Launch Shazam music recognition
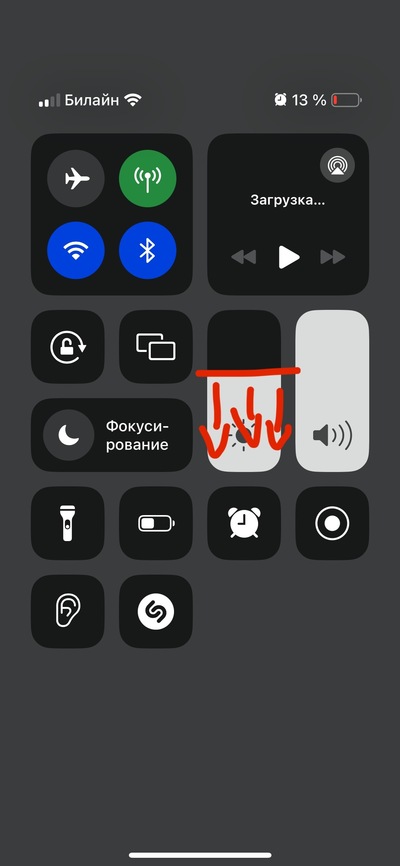The height and width of the screenshot is (866, 400). (x=156, y=611)
